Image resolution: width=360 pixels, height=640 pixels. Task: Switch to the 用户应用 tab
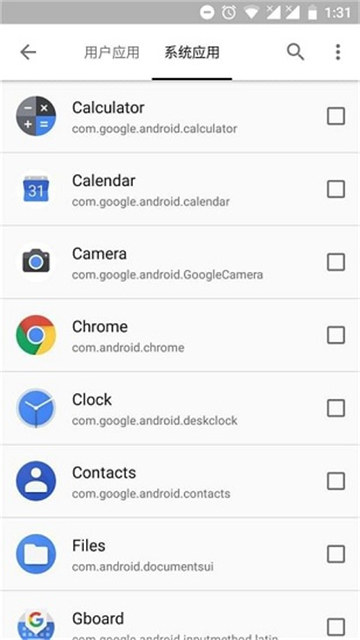pos(111,53)
